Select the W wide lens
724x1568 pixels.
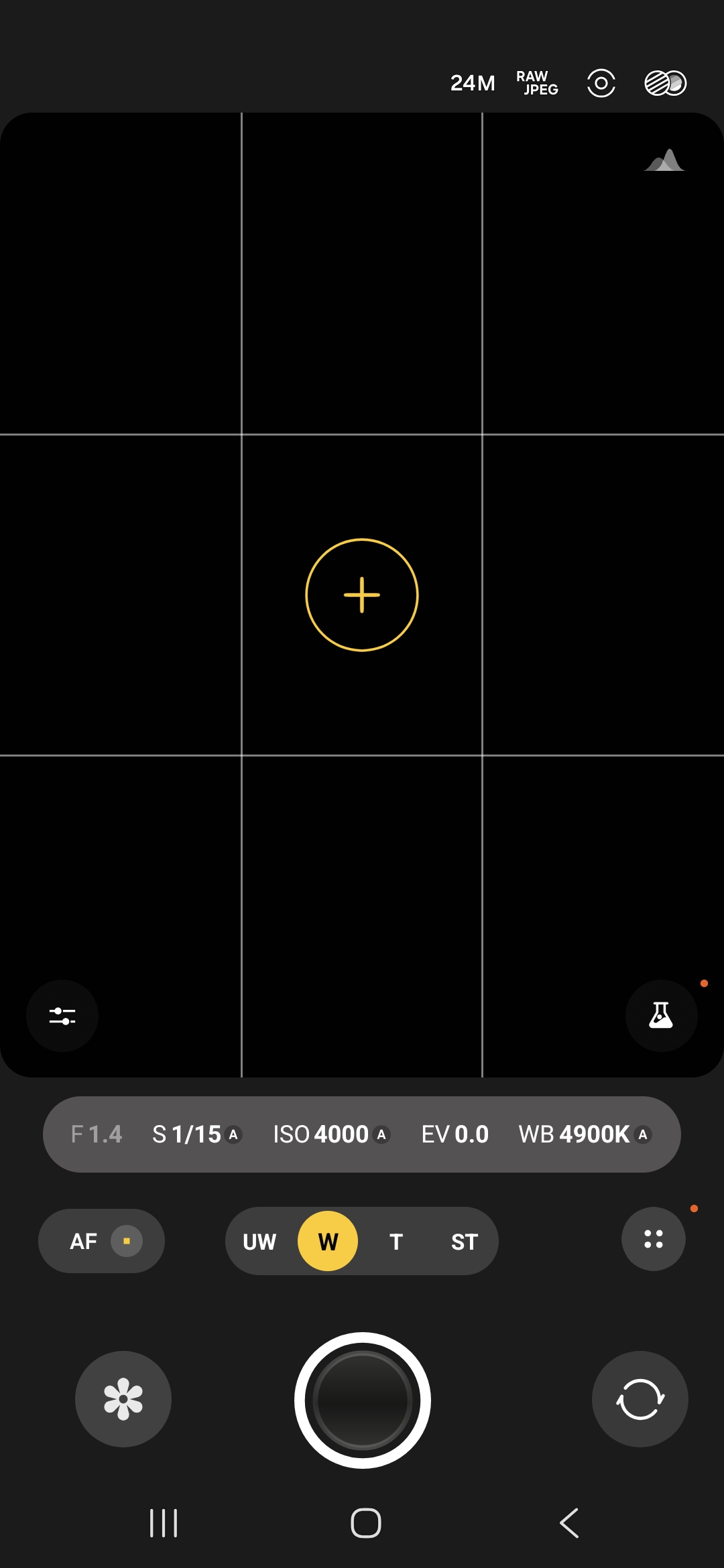328,1242
